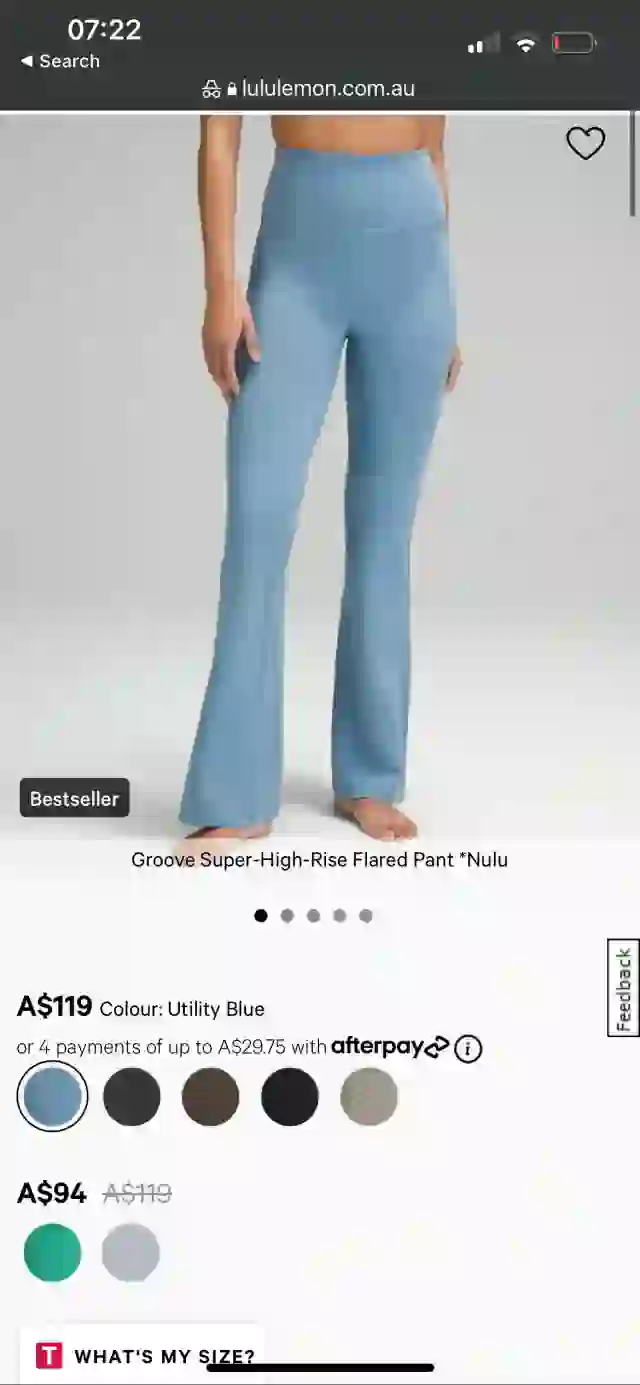Jump to the second product image dot
The width and height of the screenshot is (640, 1385).
pos(287,915)
